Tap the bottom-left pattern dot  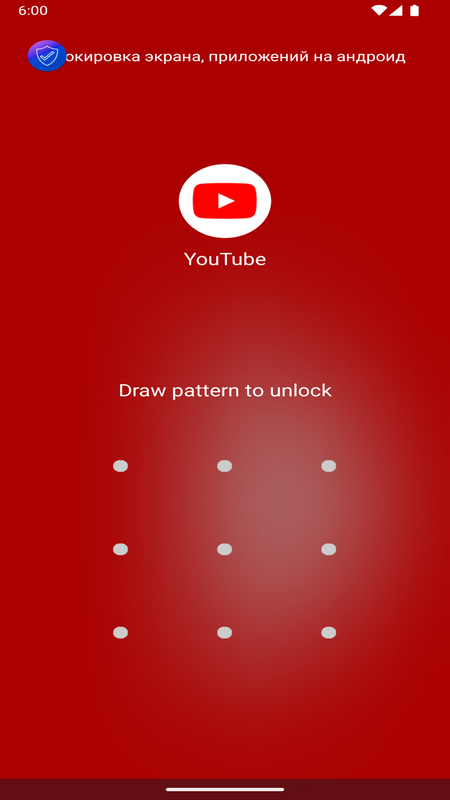(x=120, y=633)
